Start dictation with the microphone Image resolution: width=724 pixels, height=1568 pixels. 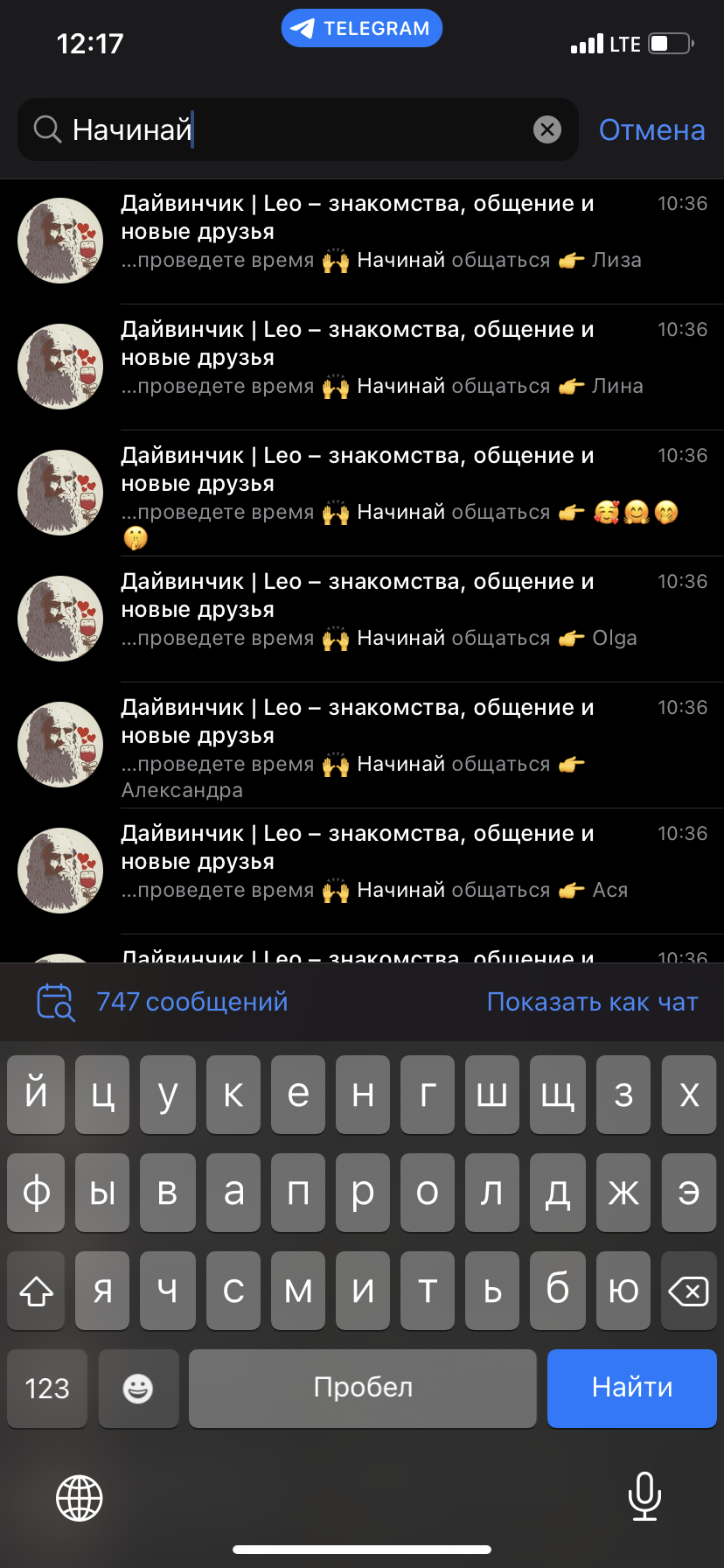(644, 1496)
